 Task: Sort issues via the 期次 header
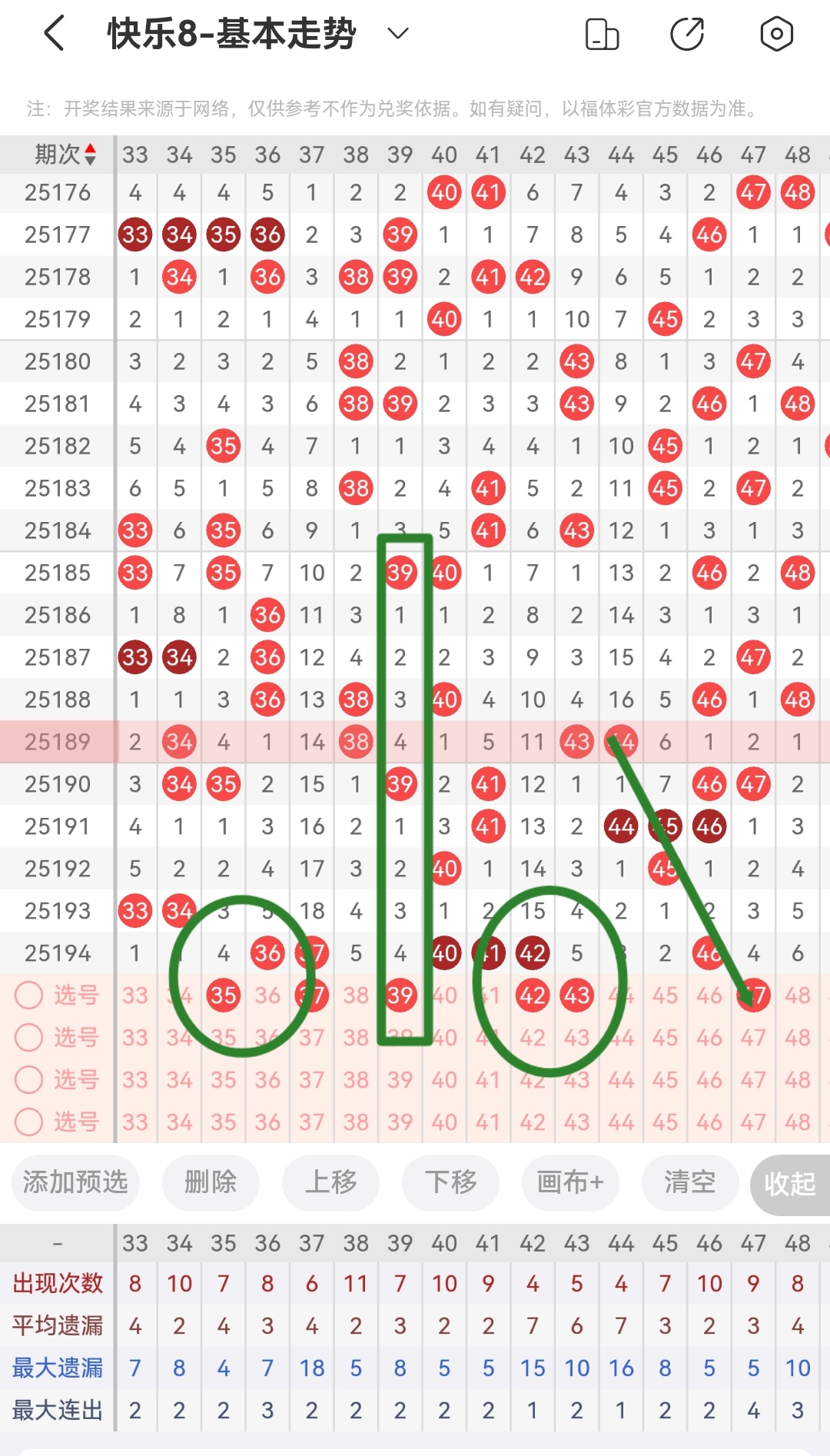(65, 155)
